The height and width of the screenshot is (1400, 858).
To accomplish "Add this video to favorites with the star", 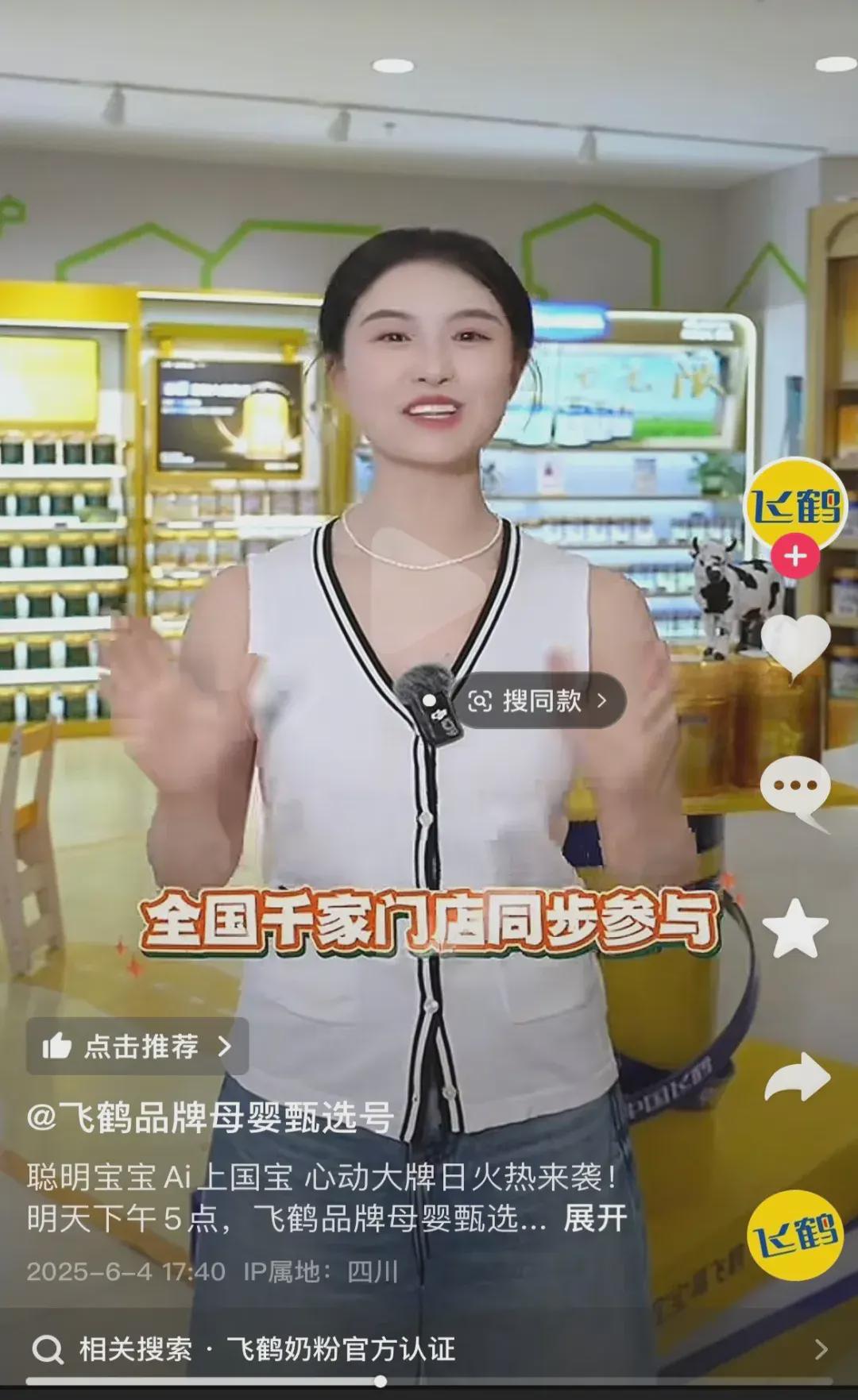I will pos(795,929).
